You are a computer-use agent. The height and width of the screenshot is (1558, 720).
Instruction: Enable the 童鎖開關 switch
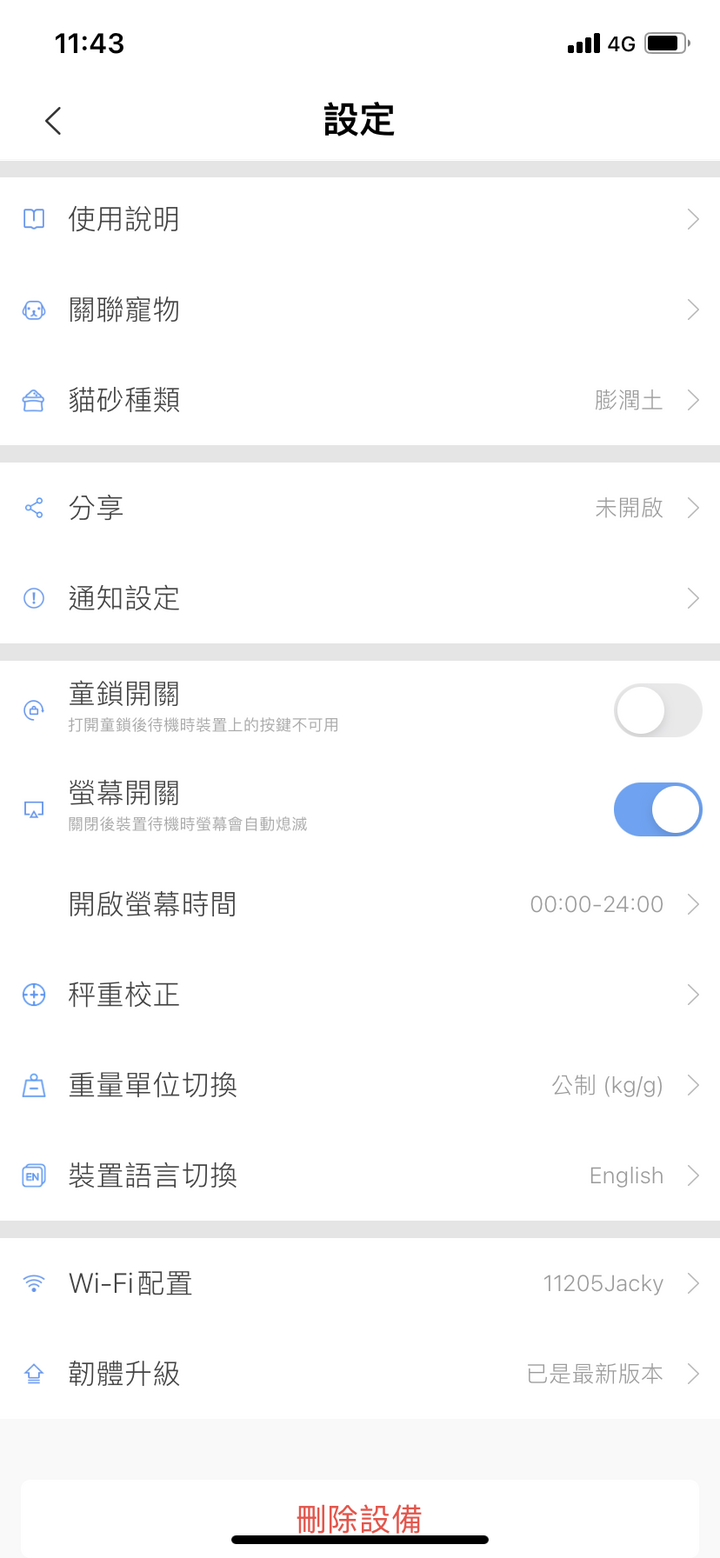(657, 710)
